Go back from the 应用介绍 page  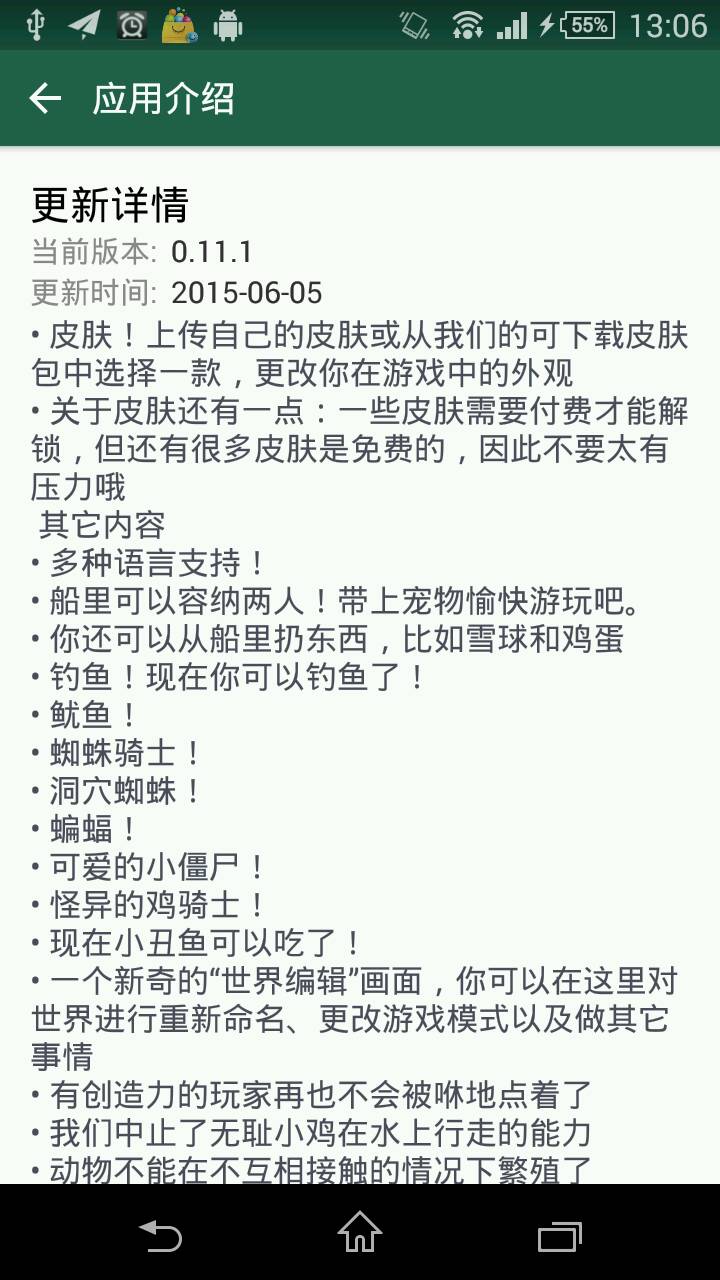(45, 98)
